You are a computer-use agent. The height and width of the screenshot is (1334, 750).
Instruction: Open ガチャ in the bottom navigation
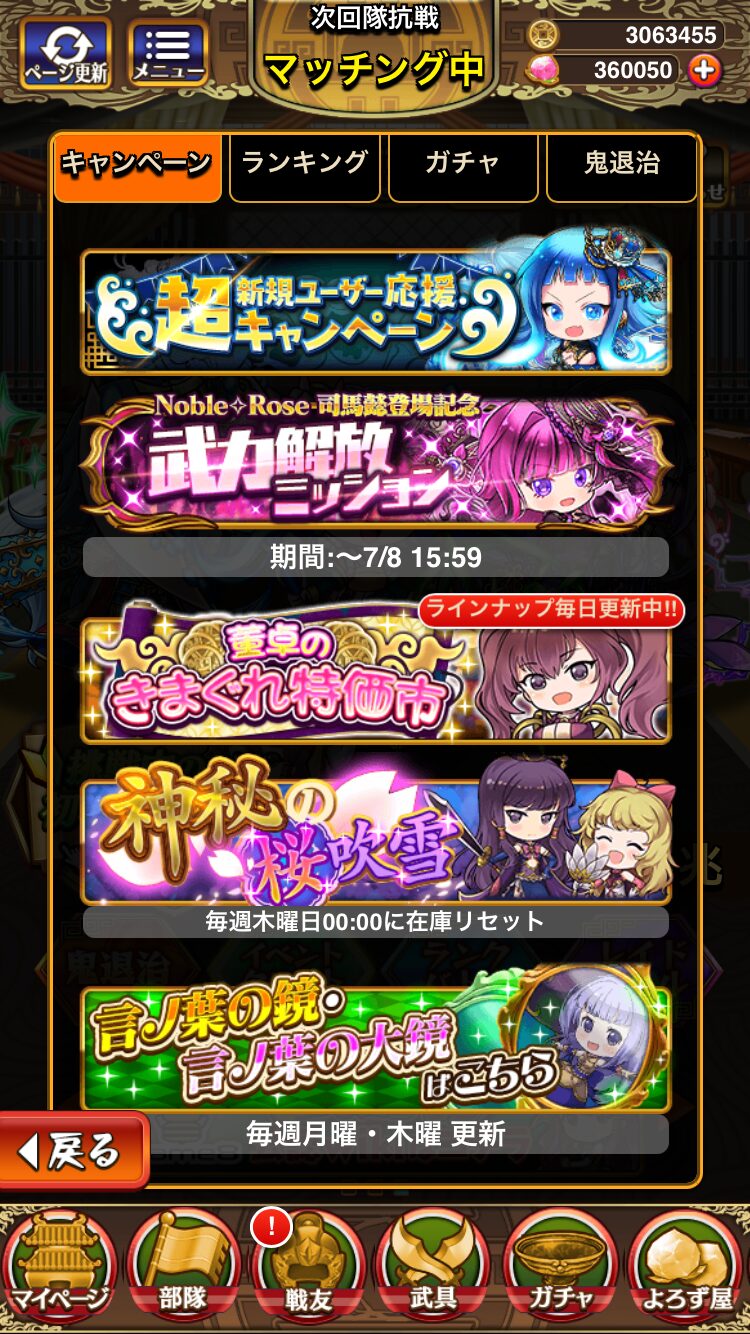[x=560, y=1266]
